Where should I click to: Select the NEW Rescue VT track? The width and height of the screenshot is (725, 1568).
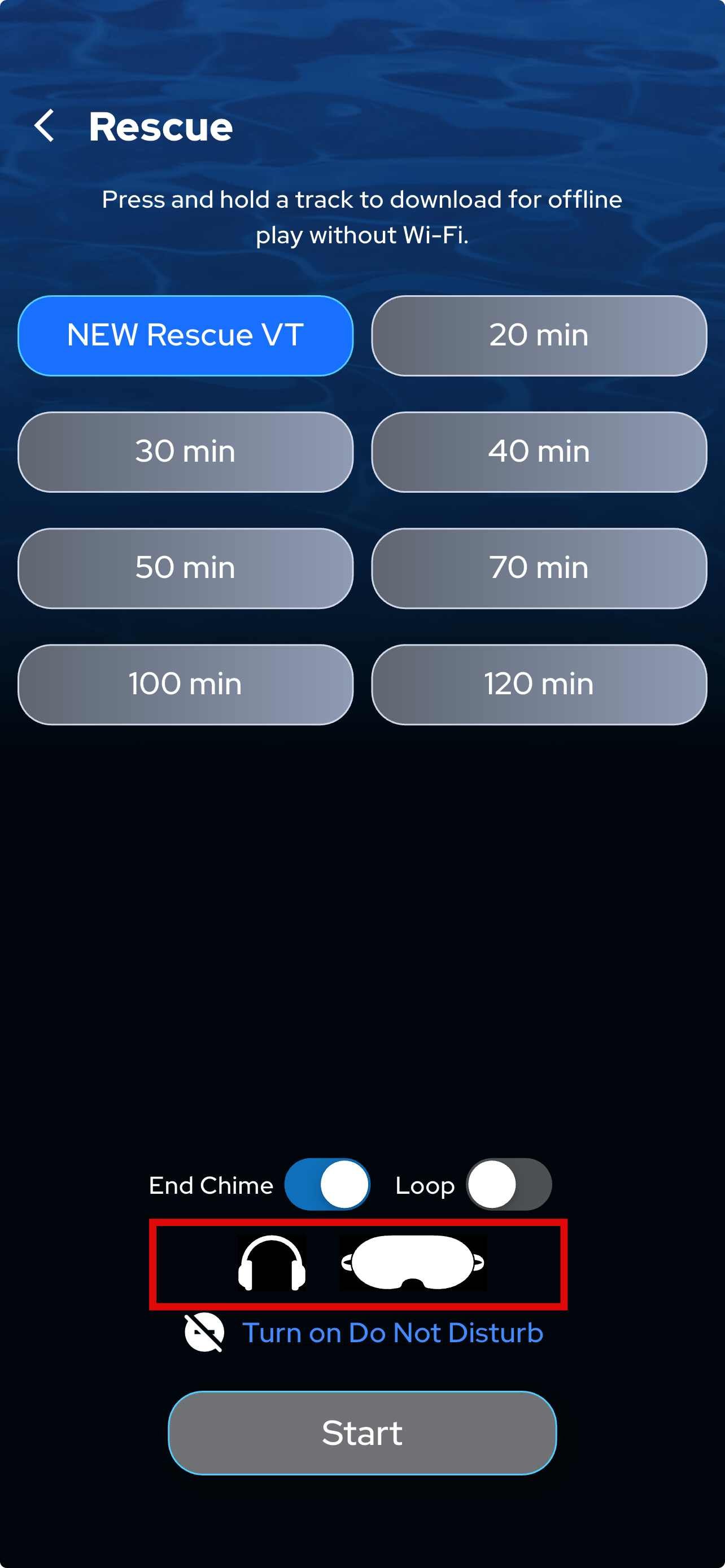click(x=185, y=335)
